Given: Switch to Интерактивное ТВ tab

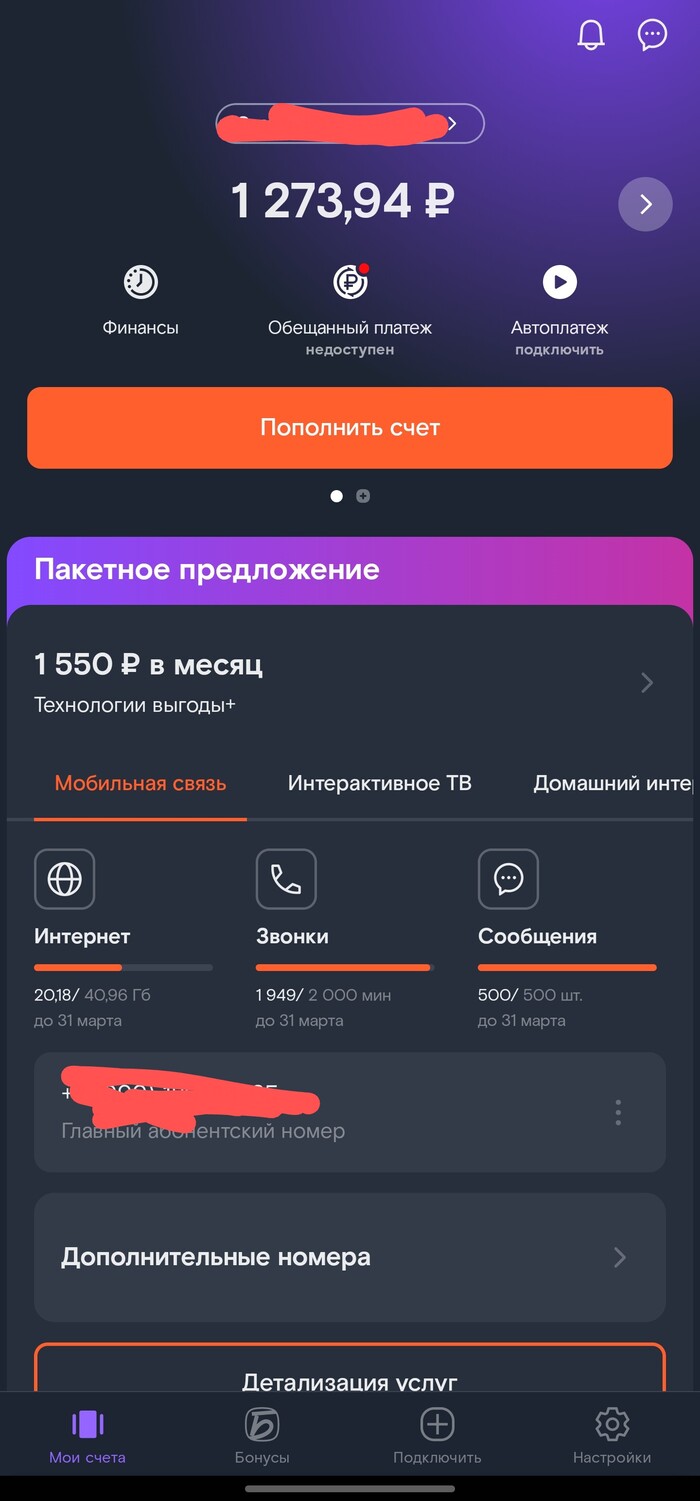Looking at the screenshot, I should click(379, 783).
